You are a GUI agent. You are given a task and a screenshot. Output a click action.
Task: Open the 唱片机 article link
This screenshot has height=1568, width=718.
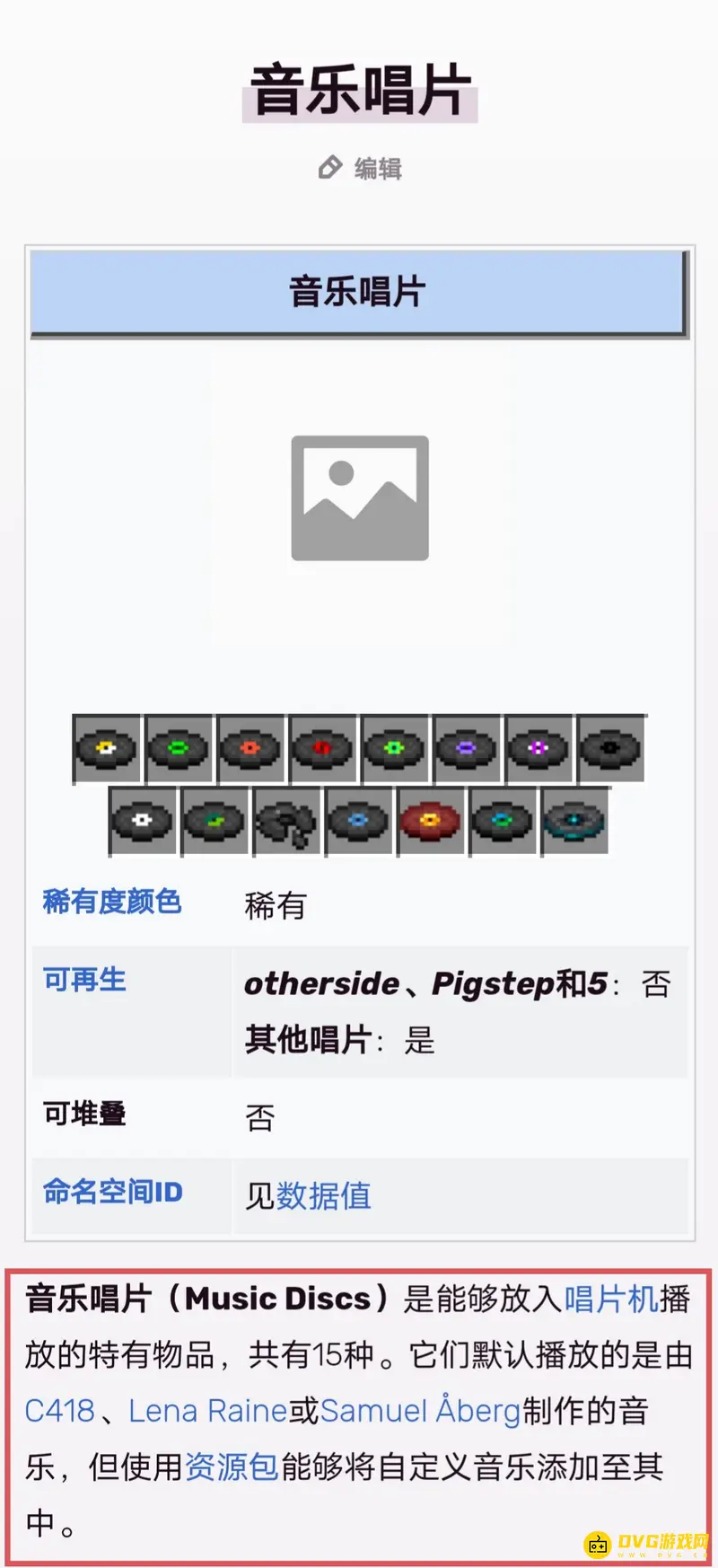[611, 1299]
